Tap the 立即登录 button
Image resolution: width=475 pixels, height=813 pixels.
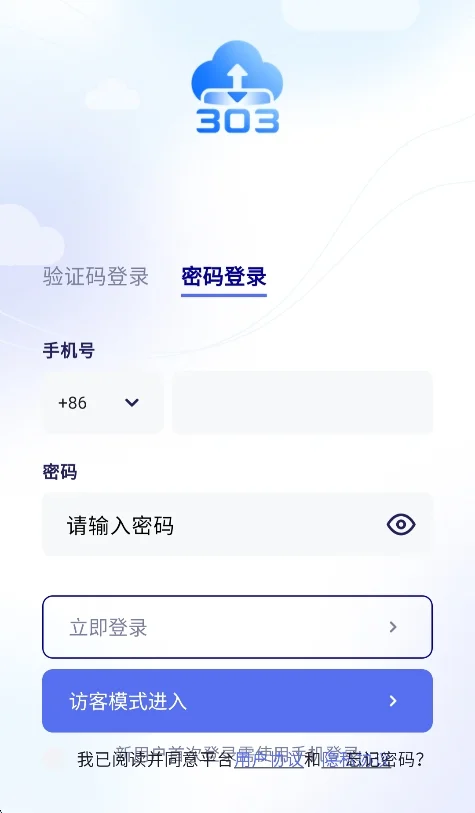(238, 627)
